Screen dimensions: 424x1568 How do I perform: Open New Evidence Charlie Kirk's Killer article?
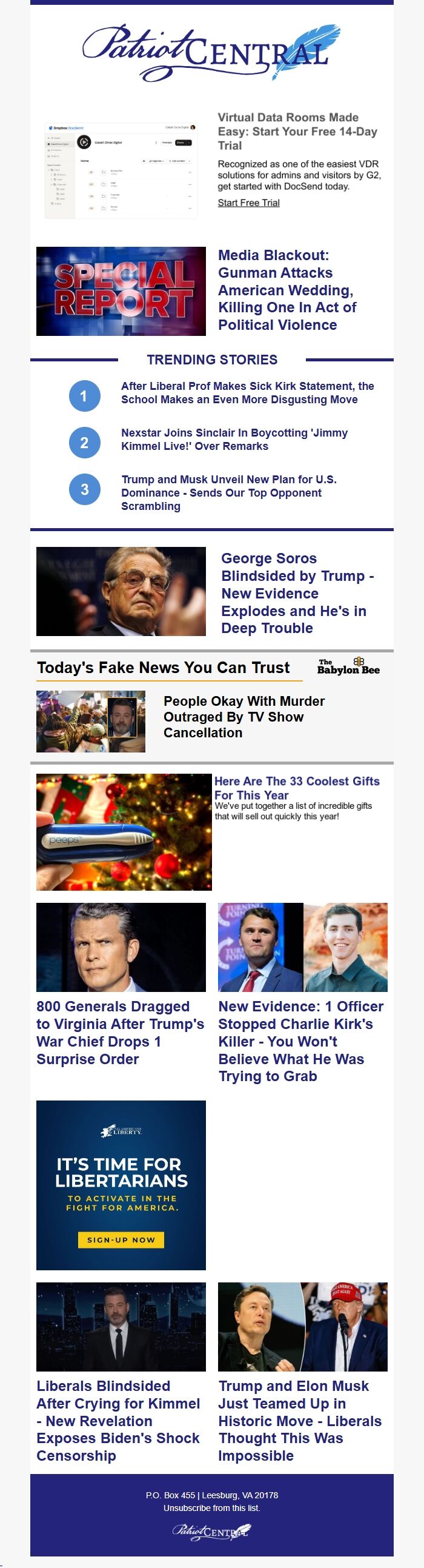click(300, 1041)
